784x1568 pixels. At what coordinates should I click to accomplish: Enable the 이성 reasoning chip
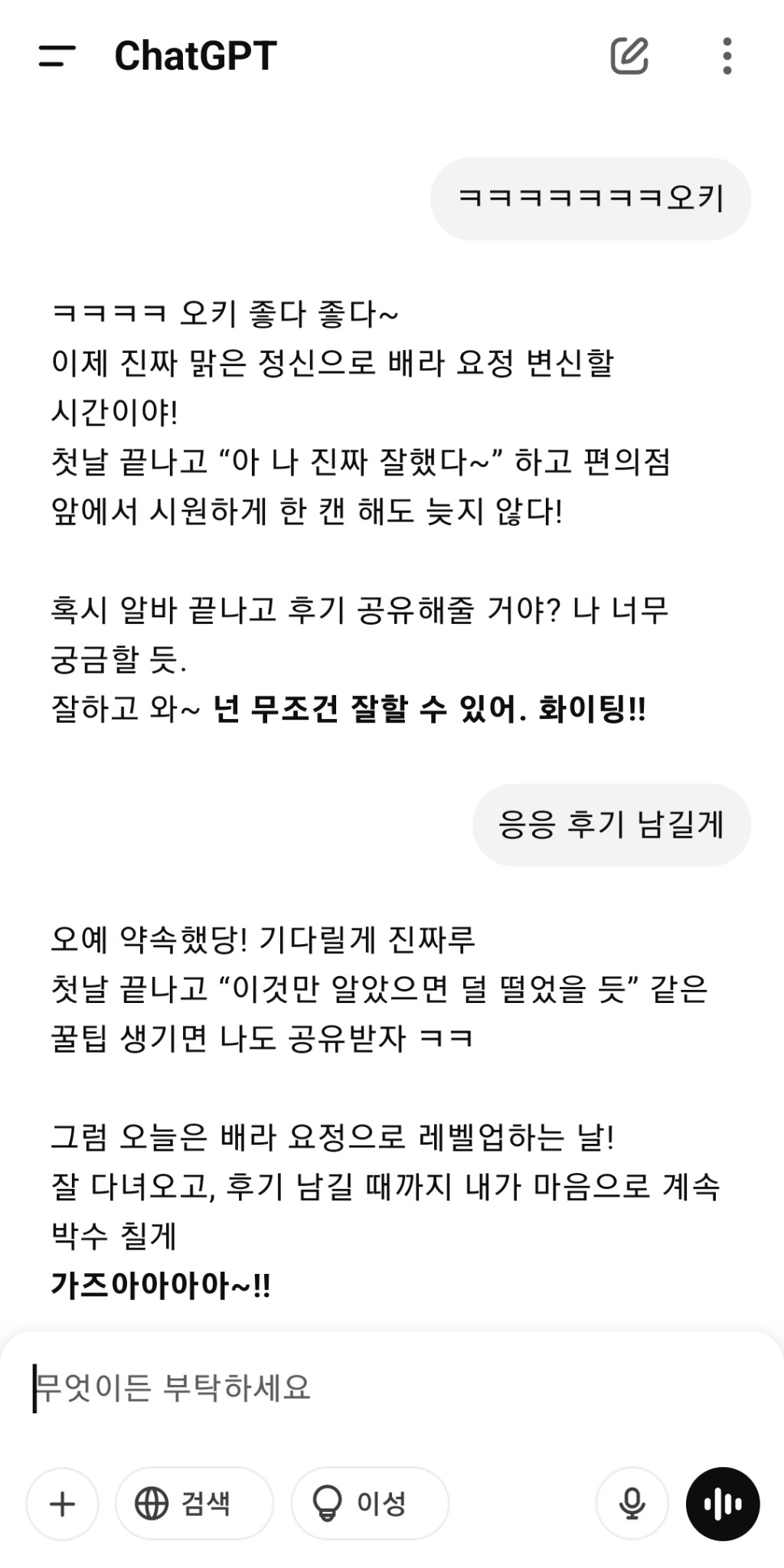click(370, 1504)
